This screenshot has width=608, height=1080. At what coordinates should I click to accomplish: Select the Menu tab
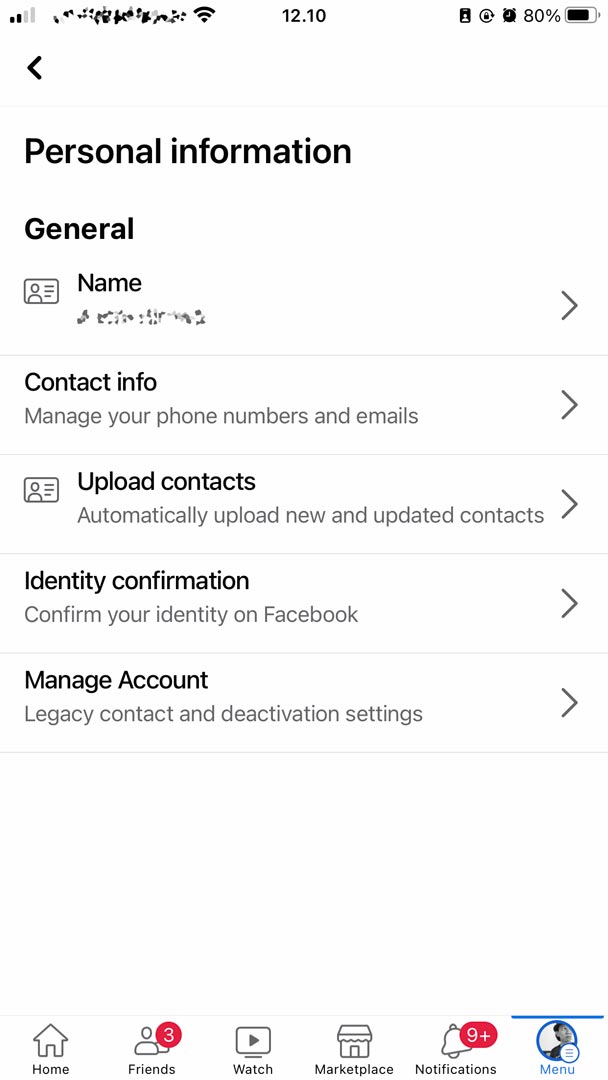pos(557,1049)
